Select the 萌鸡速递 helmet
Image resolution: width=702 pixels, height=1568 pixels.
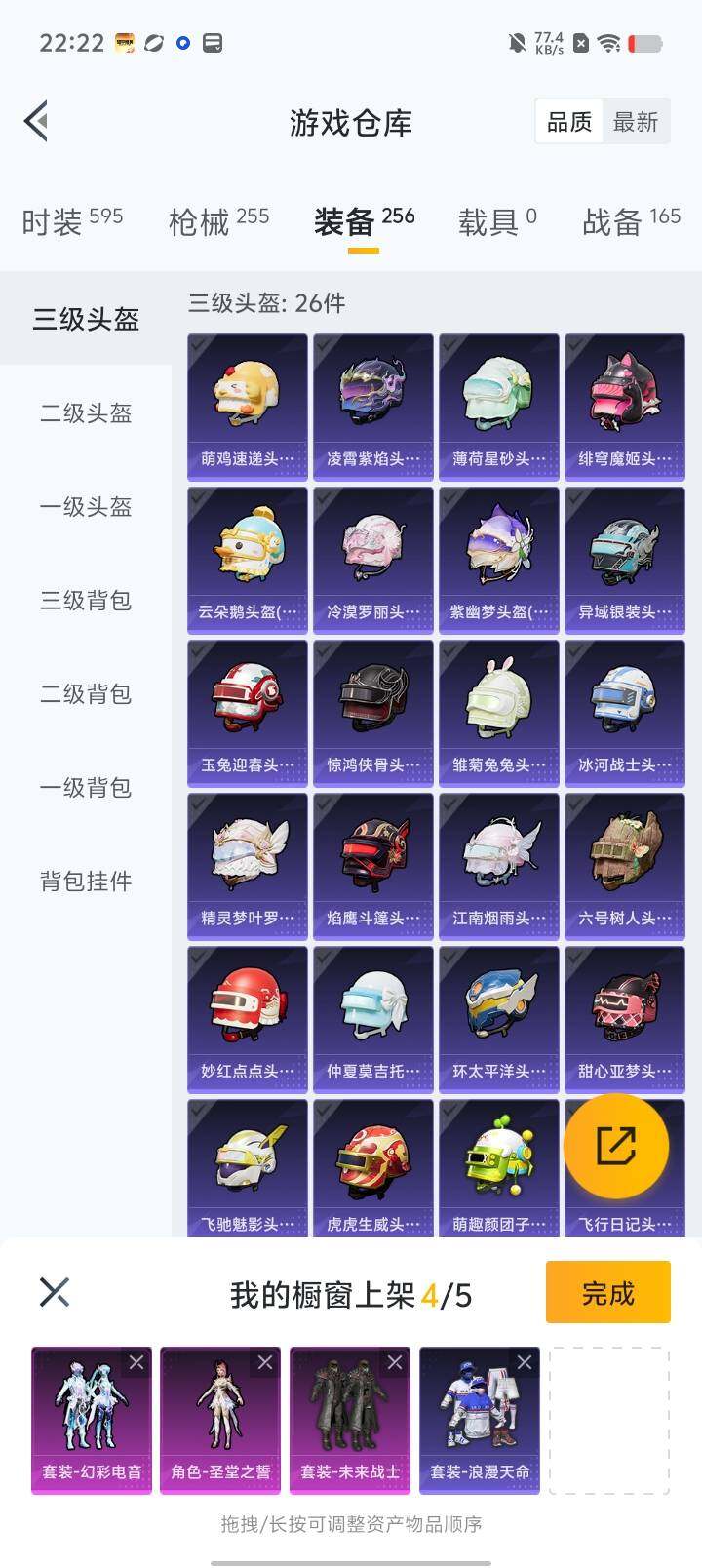point(248,407)
